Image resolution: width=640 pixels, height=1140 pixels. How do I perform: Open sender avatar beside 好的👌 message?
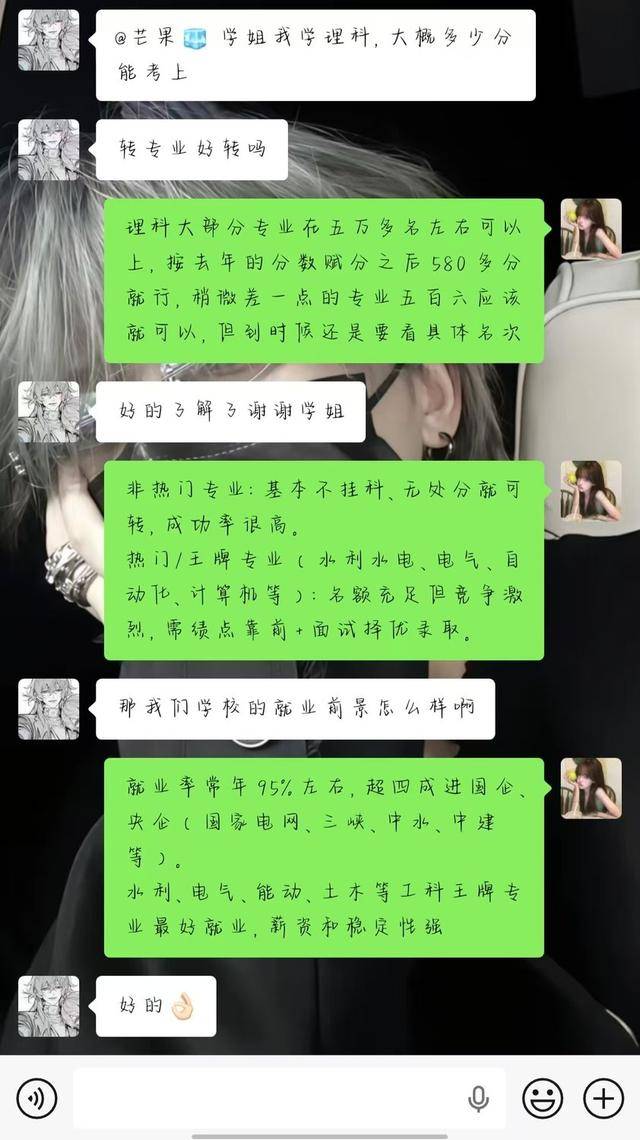pos(48,1006)
